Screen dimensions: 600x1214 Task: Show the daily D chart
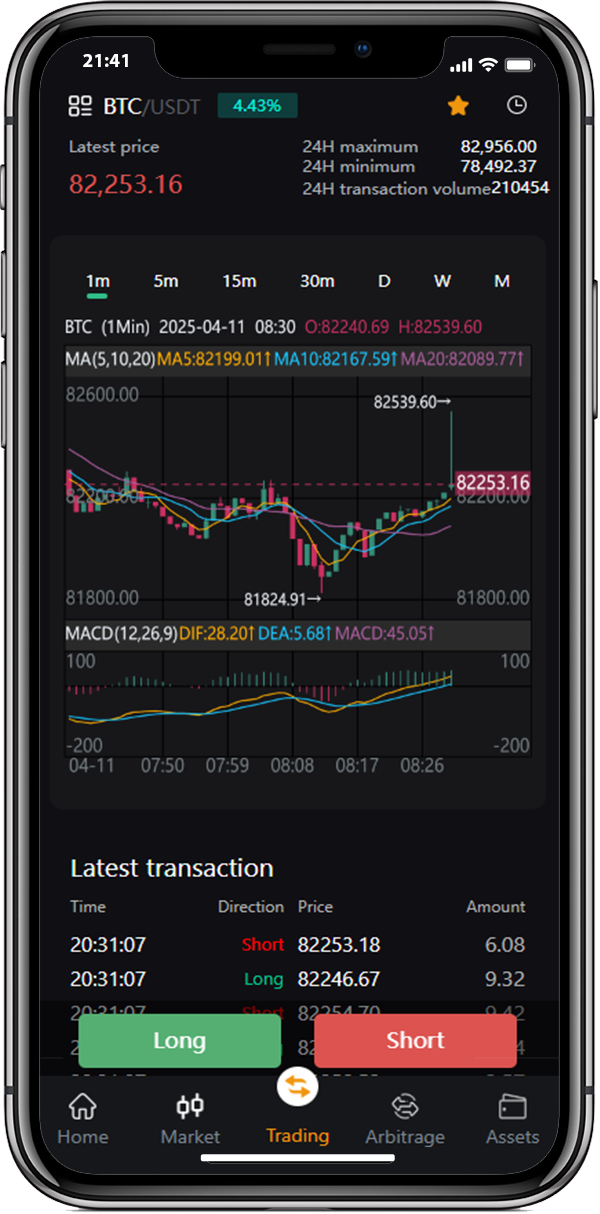(384, 282)
